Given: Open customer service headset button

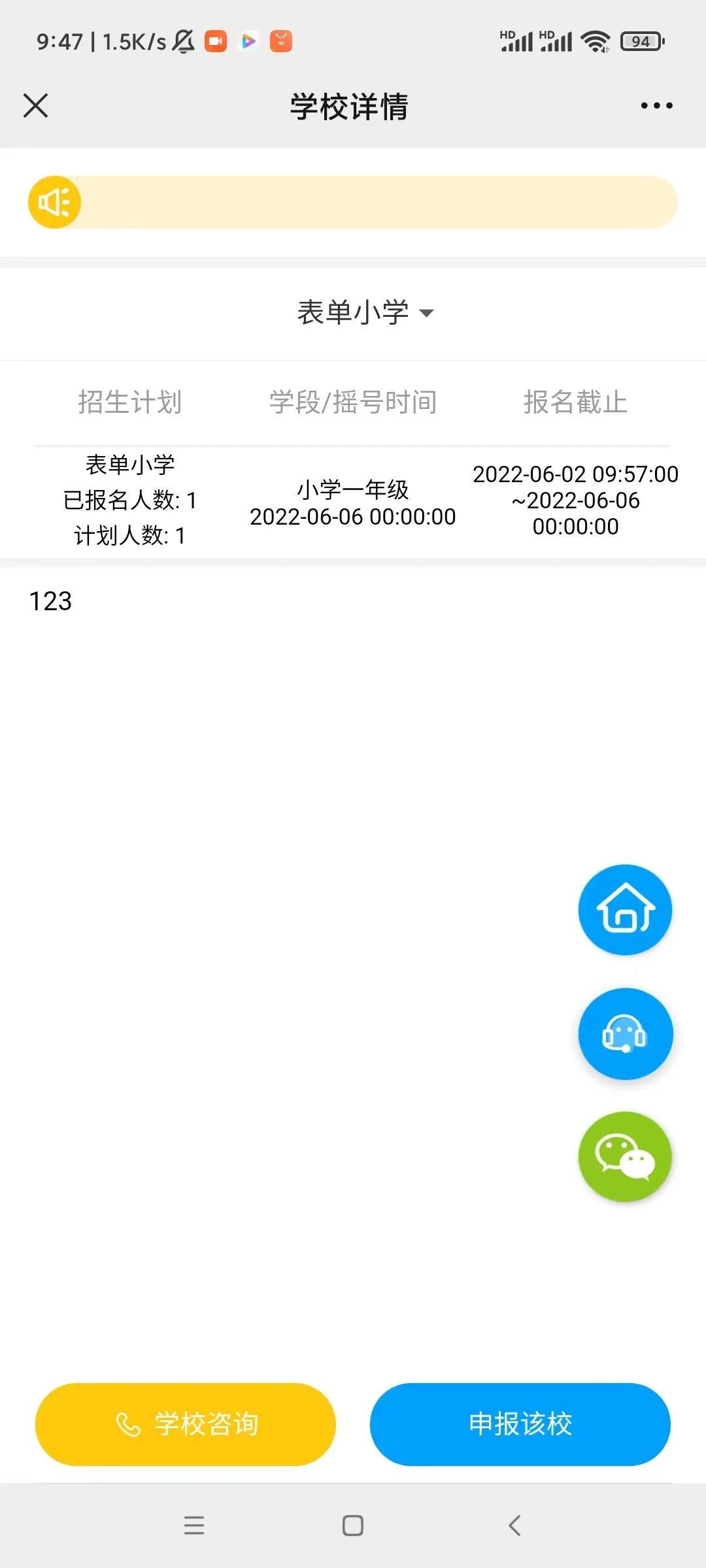Looking at the screenshot, I should [625, 1034].
